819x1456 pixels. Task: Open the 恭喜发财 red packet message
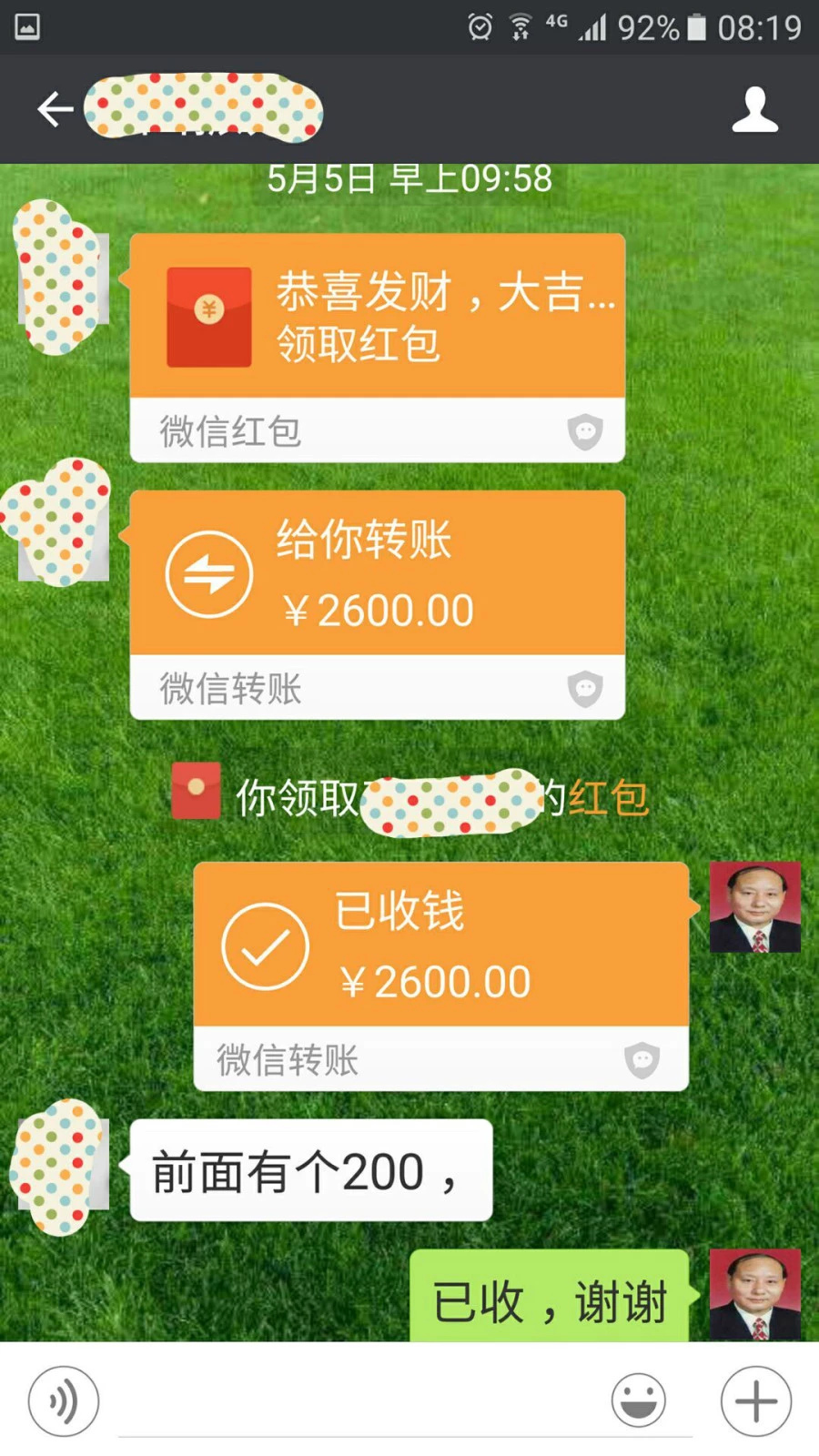(x=377, y=347)
